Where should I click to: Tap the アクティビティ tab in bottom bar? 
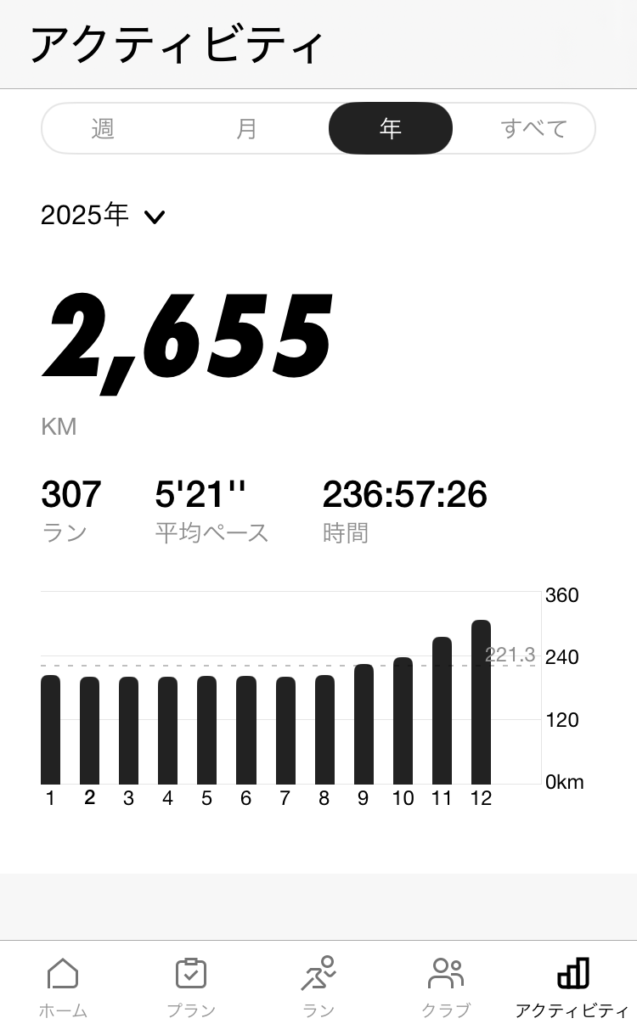(x=573, y=985)
